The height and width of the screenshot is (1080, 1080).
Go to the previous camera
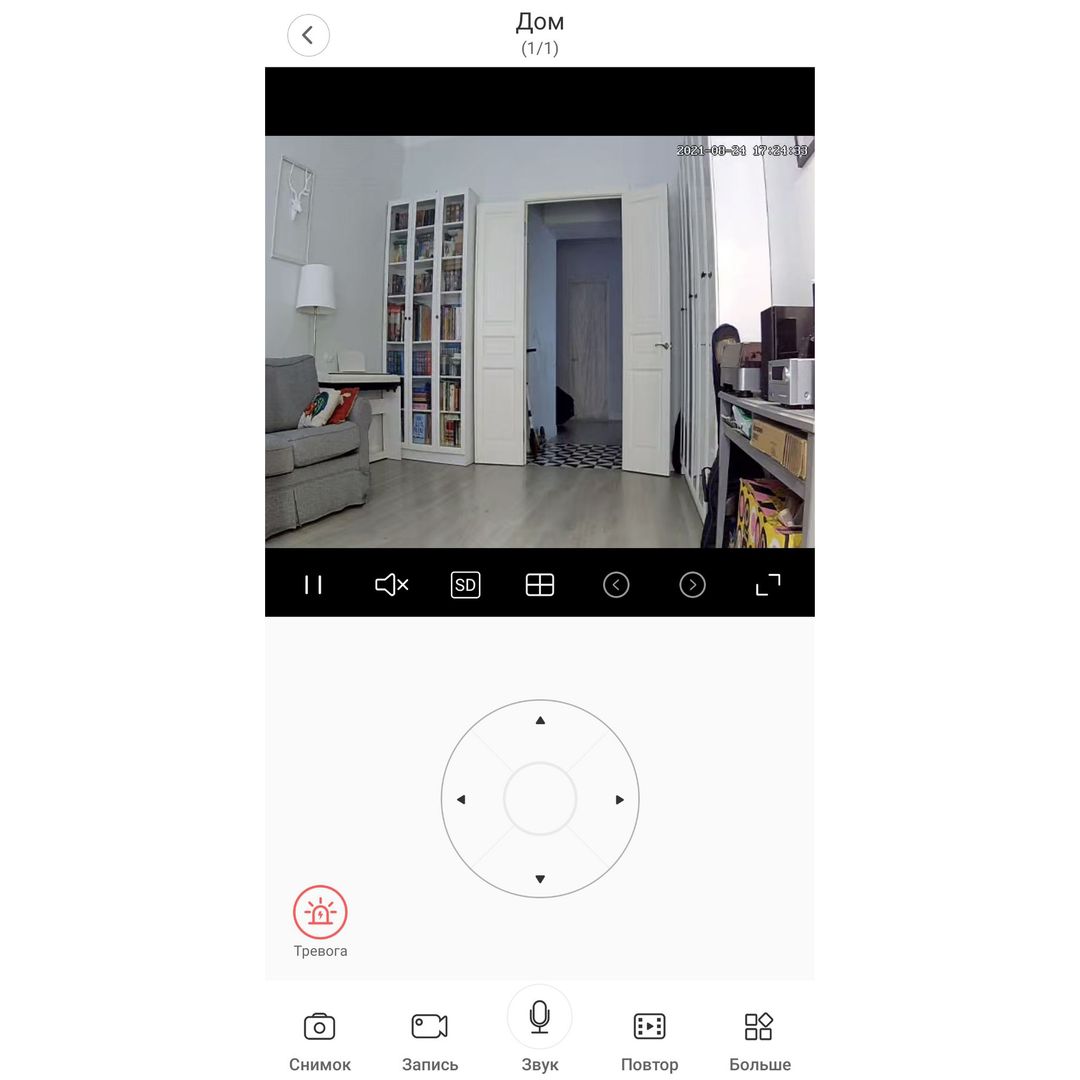(616, 585)
